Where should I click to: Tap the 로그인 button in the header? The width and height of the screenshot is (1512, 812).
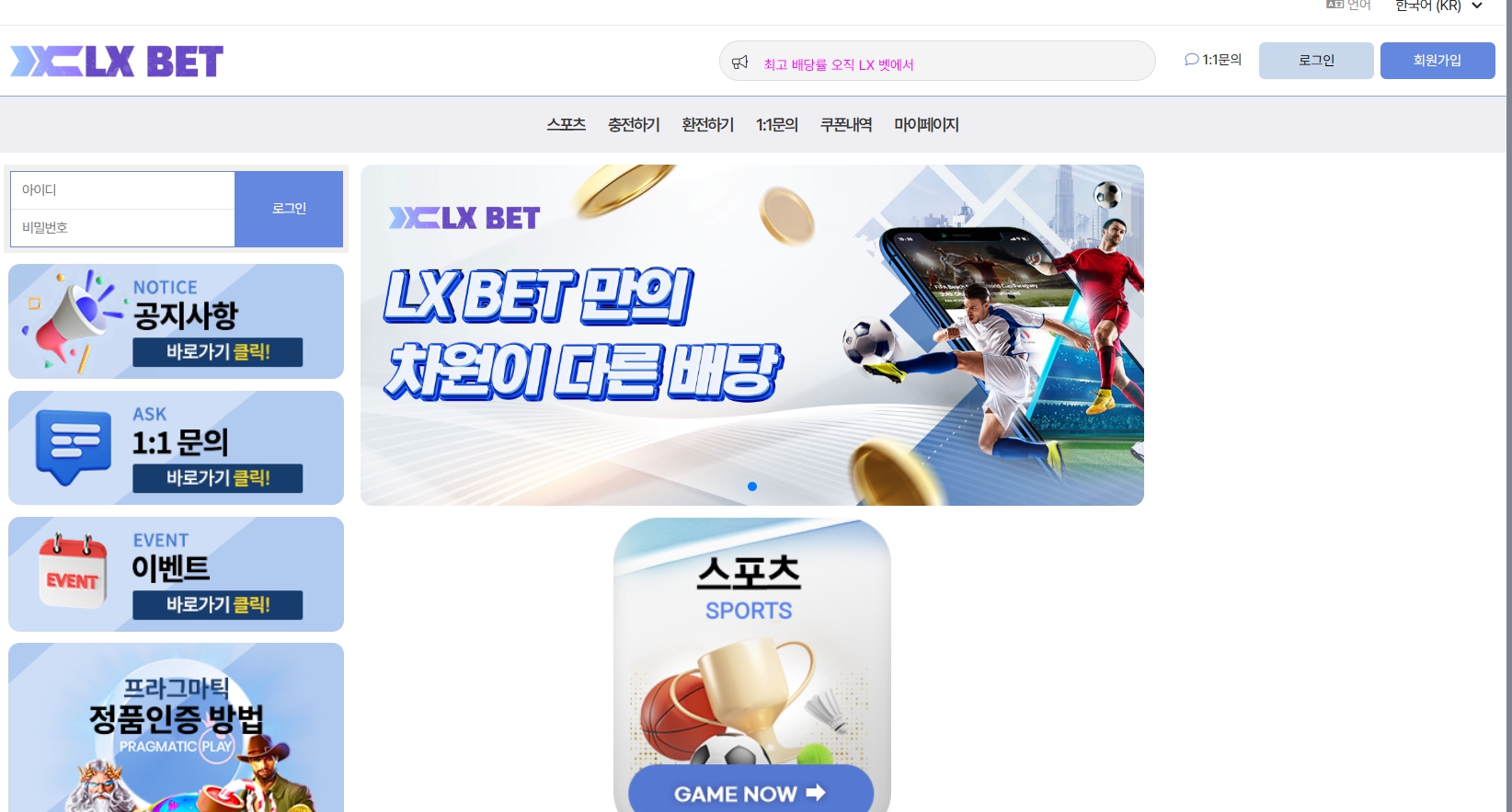1315,61
